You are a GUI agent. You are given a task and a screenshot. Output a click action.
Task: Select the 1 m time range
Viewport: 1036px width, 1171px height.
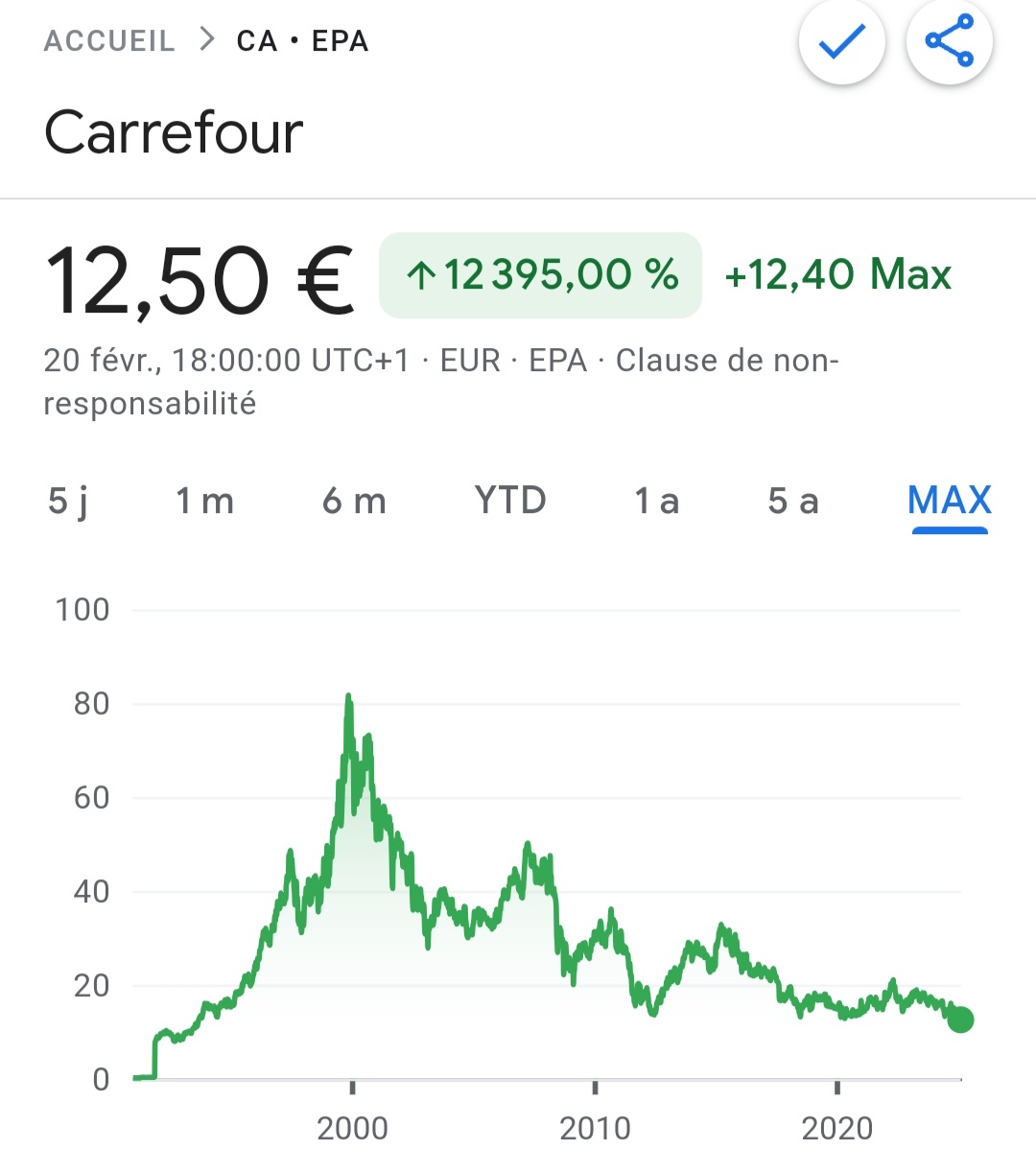(204, 501)
